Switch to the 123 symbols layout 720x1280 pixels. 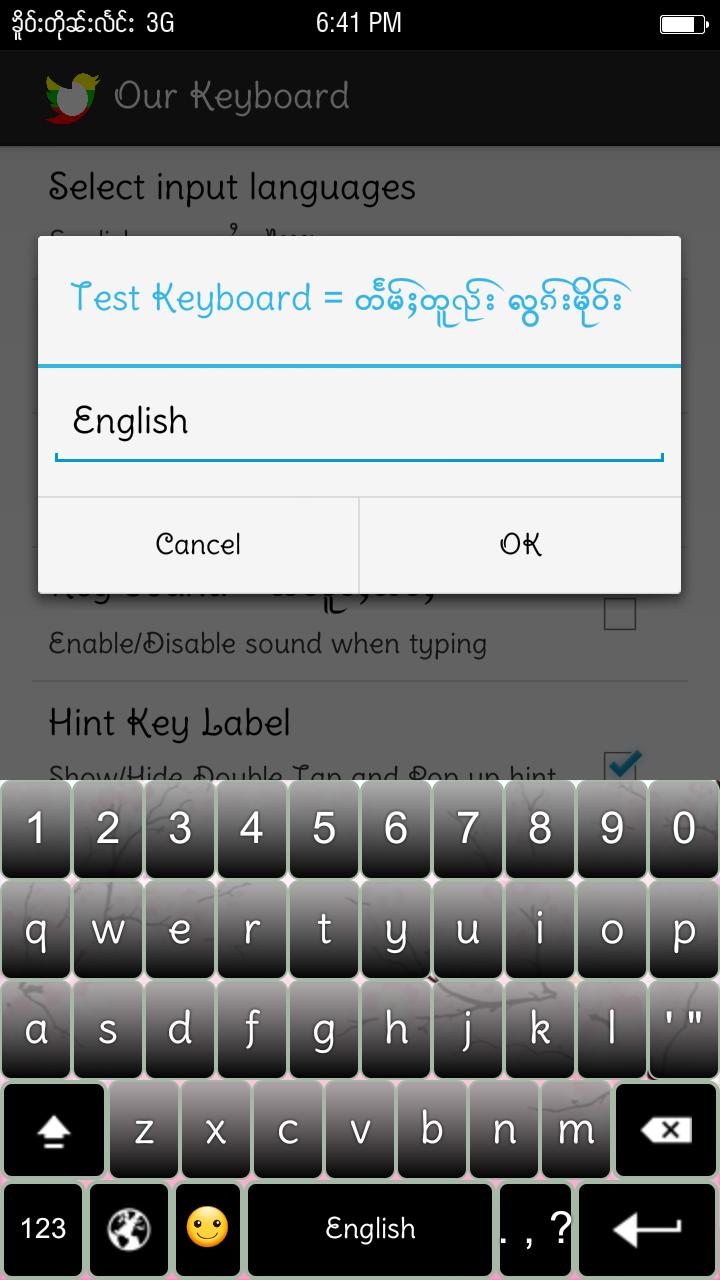(x=43, y=1228)
